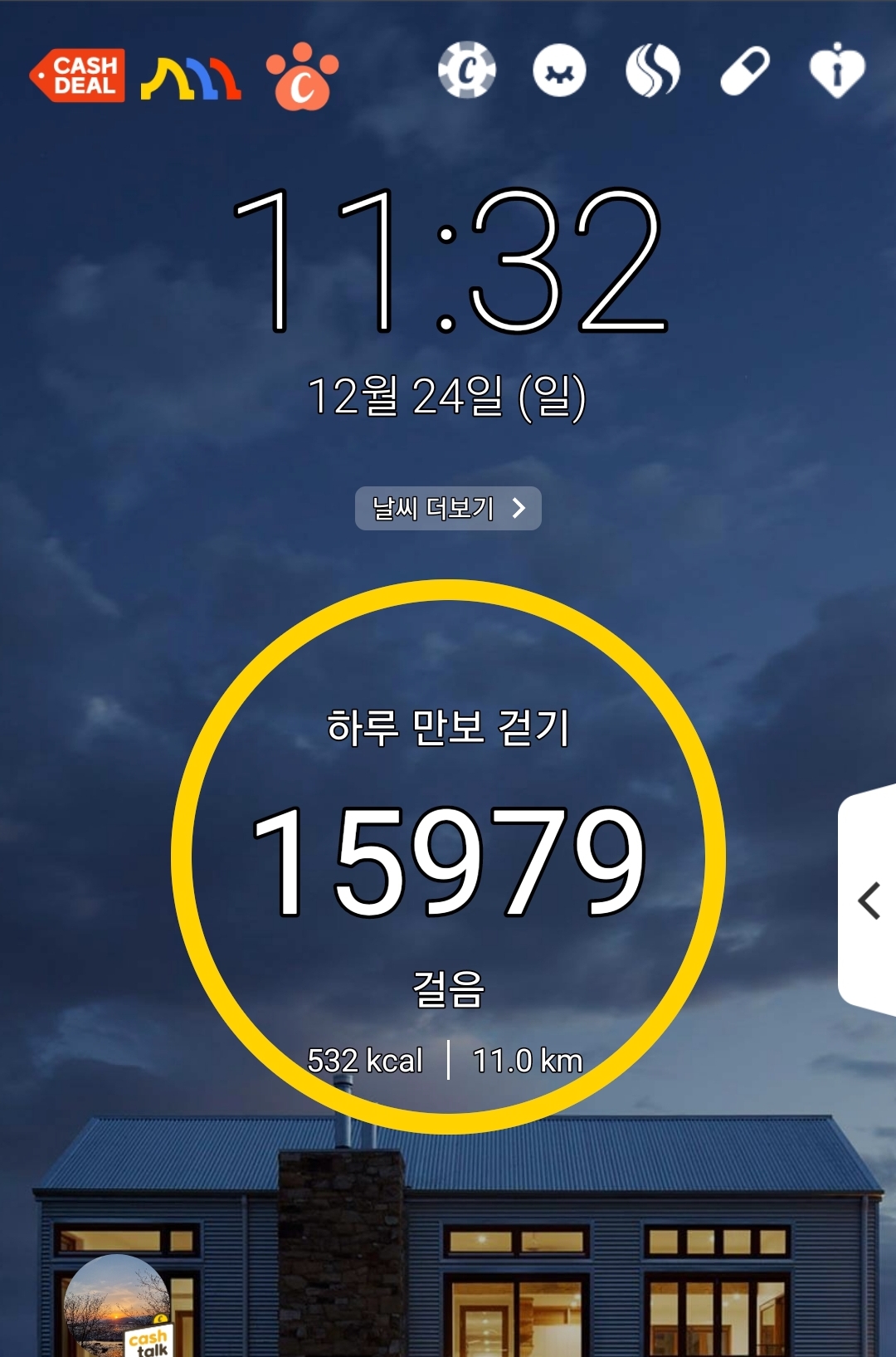Open the pill capsule icon
896x1357 pixels.
pos(744,71)
